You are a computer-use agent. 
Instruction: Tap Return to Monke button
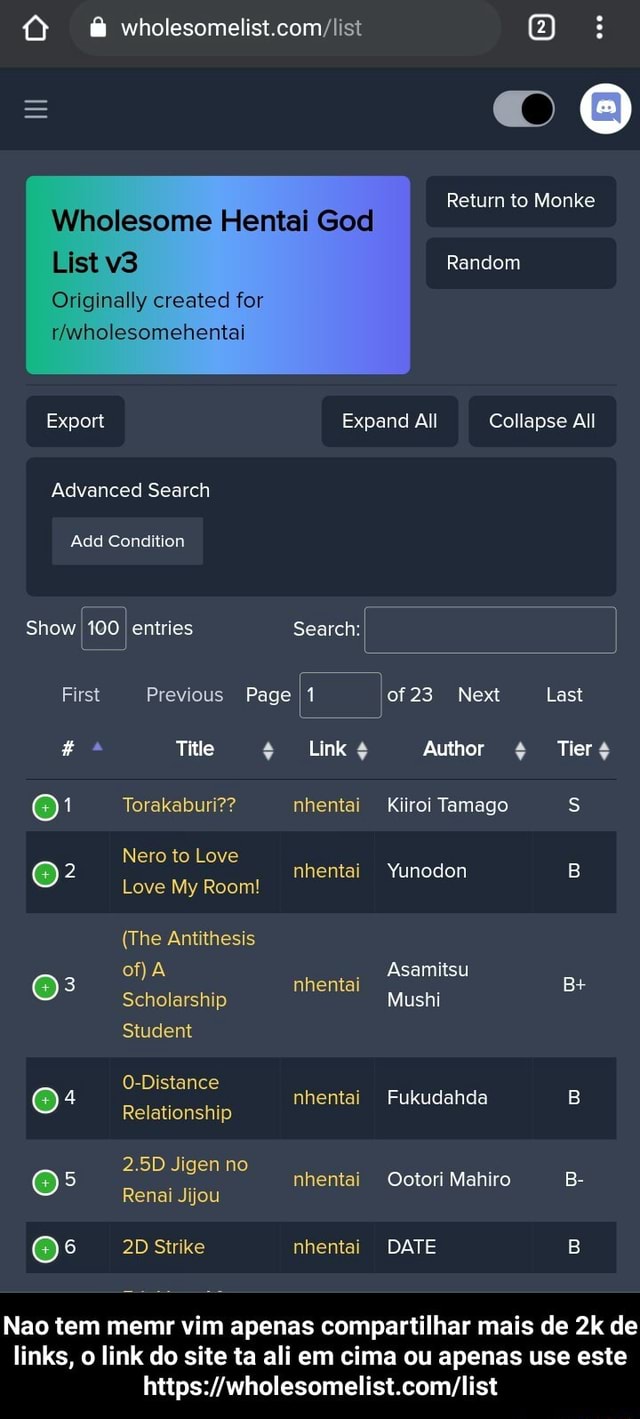[x=521, y=201]
